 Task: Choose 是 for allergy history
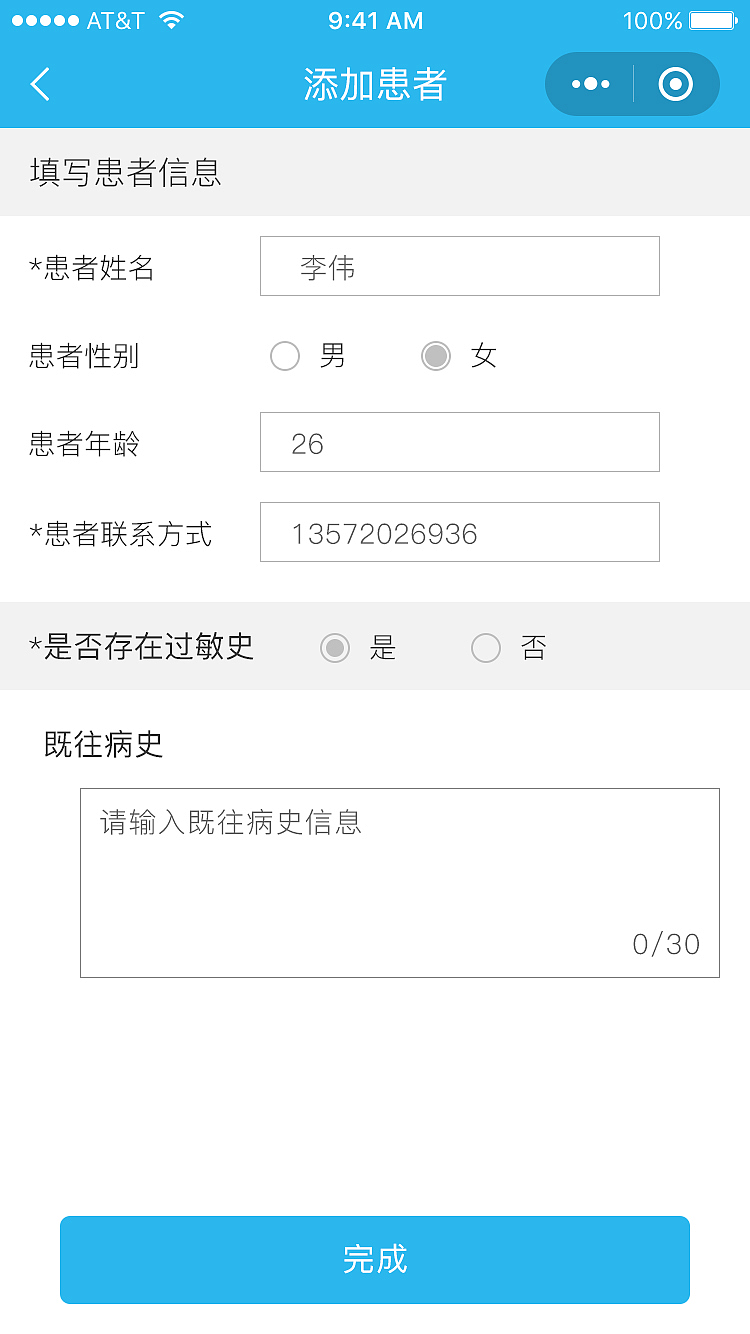[x=335, y=648]
